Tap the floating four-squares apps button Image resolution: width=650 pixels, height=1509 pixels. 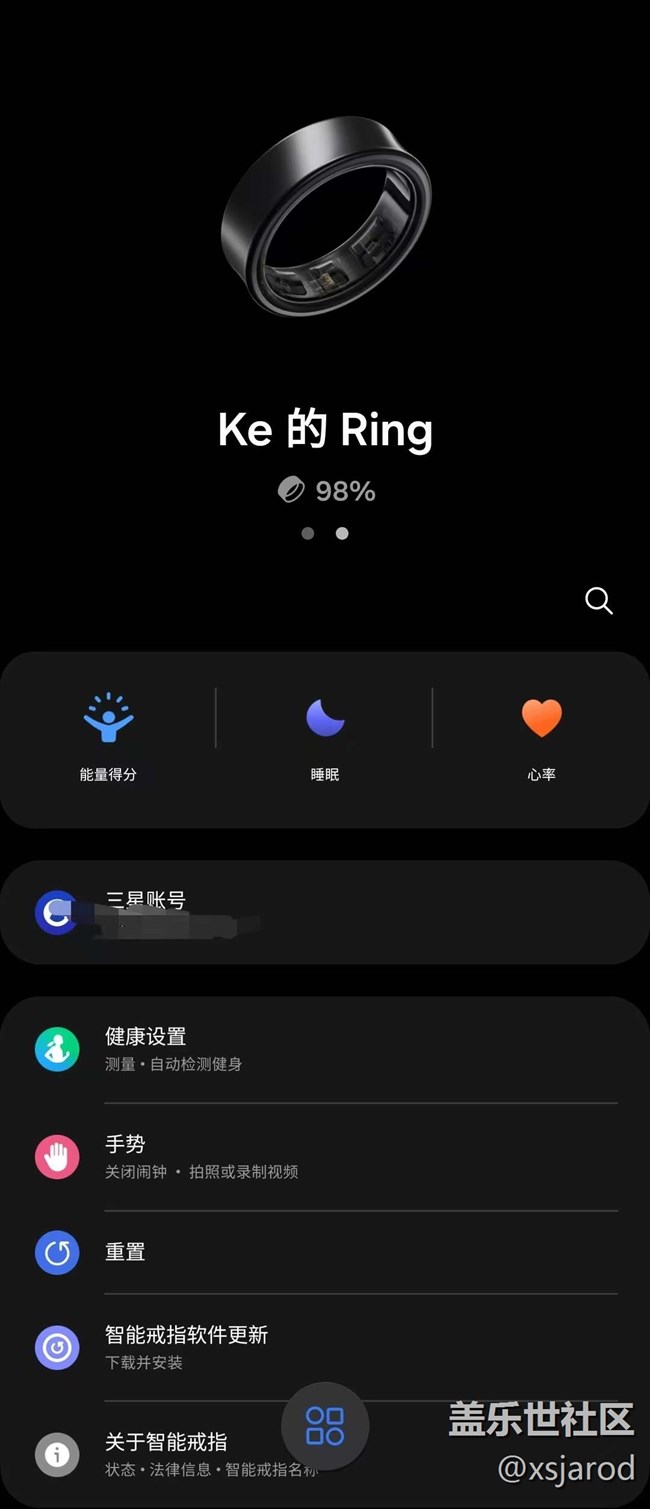pyautogui.click(x=325, y=1426)
